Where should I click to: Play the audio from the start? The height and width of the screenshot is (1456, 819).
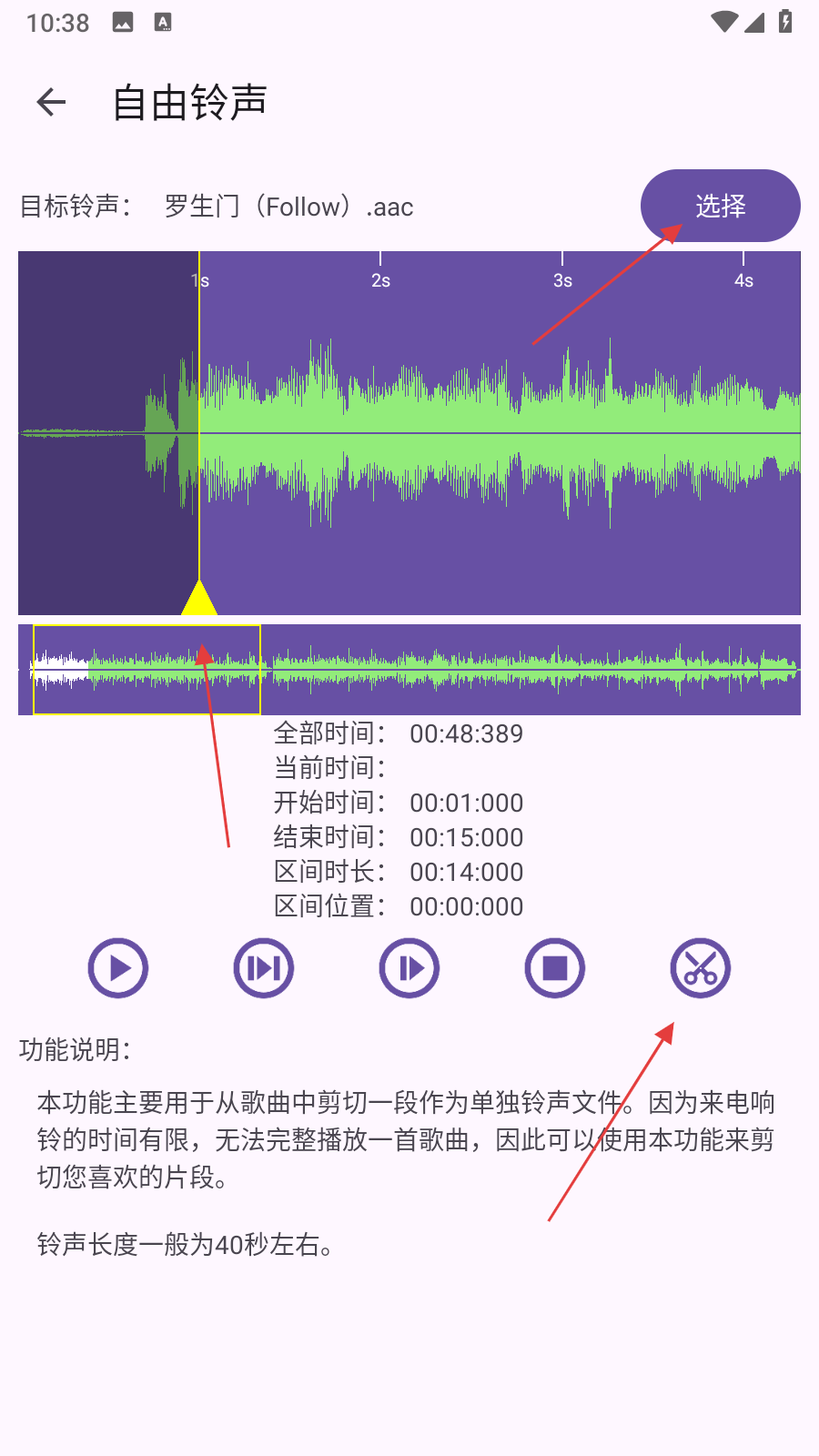click(x=118, y=967)
